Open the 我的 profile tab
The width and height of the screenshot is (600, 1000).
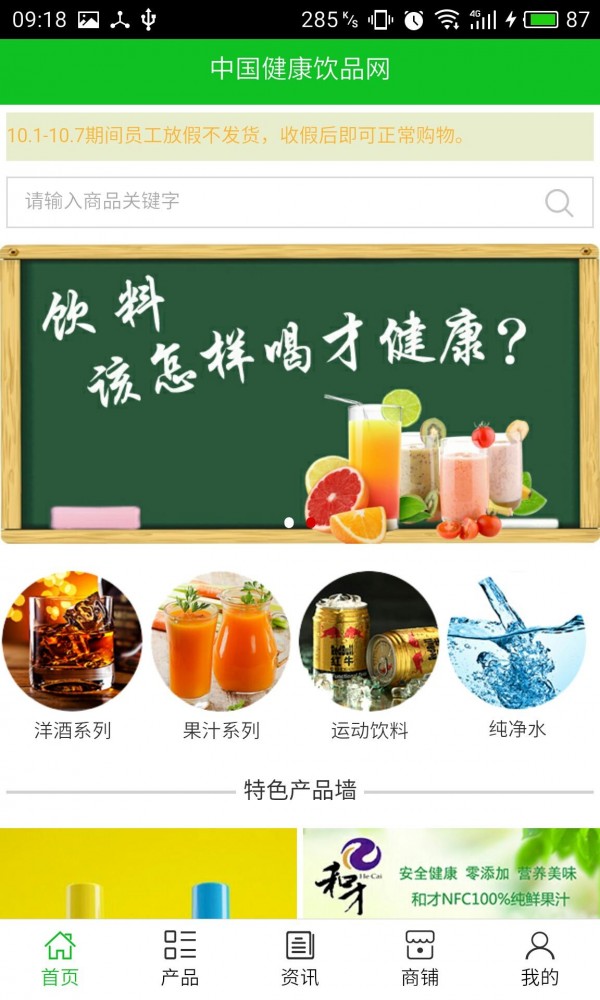(540, 958)
